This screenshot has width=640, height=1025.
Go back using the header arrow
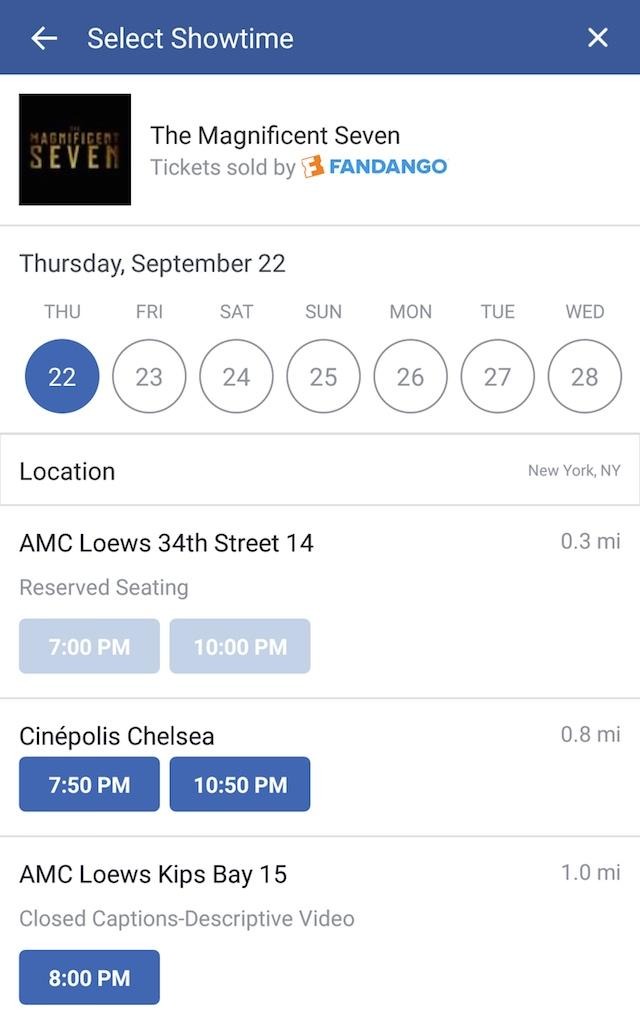pyautogui.click(x=44, y=38)
